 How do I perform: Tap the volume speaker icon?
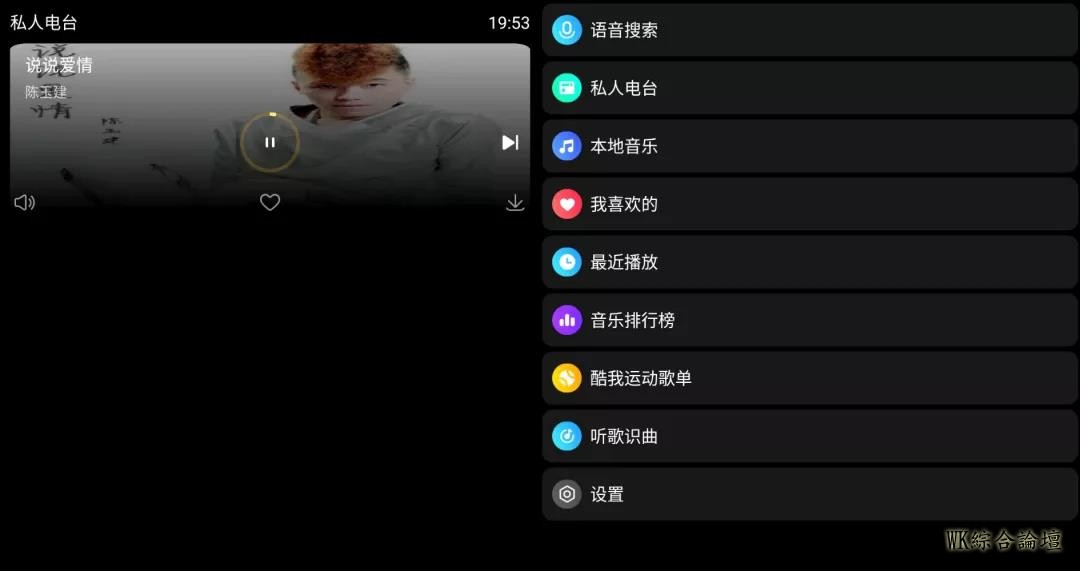[x=25, y=203]
